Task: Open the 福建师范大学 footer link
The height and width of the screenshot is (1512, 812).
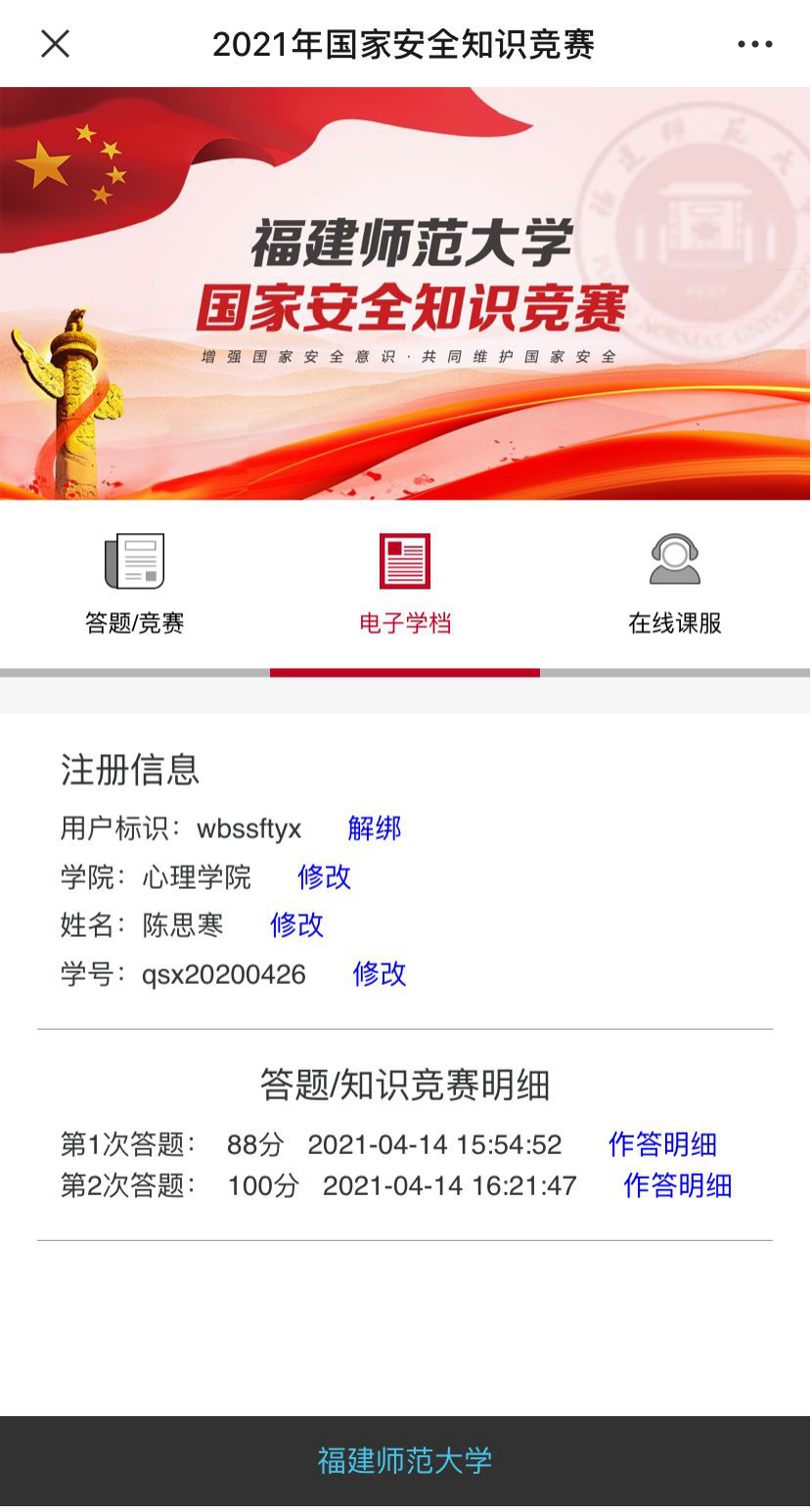Action: pos(405,1460)
